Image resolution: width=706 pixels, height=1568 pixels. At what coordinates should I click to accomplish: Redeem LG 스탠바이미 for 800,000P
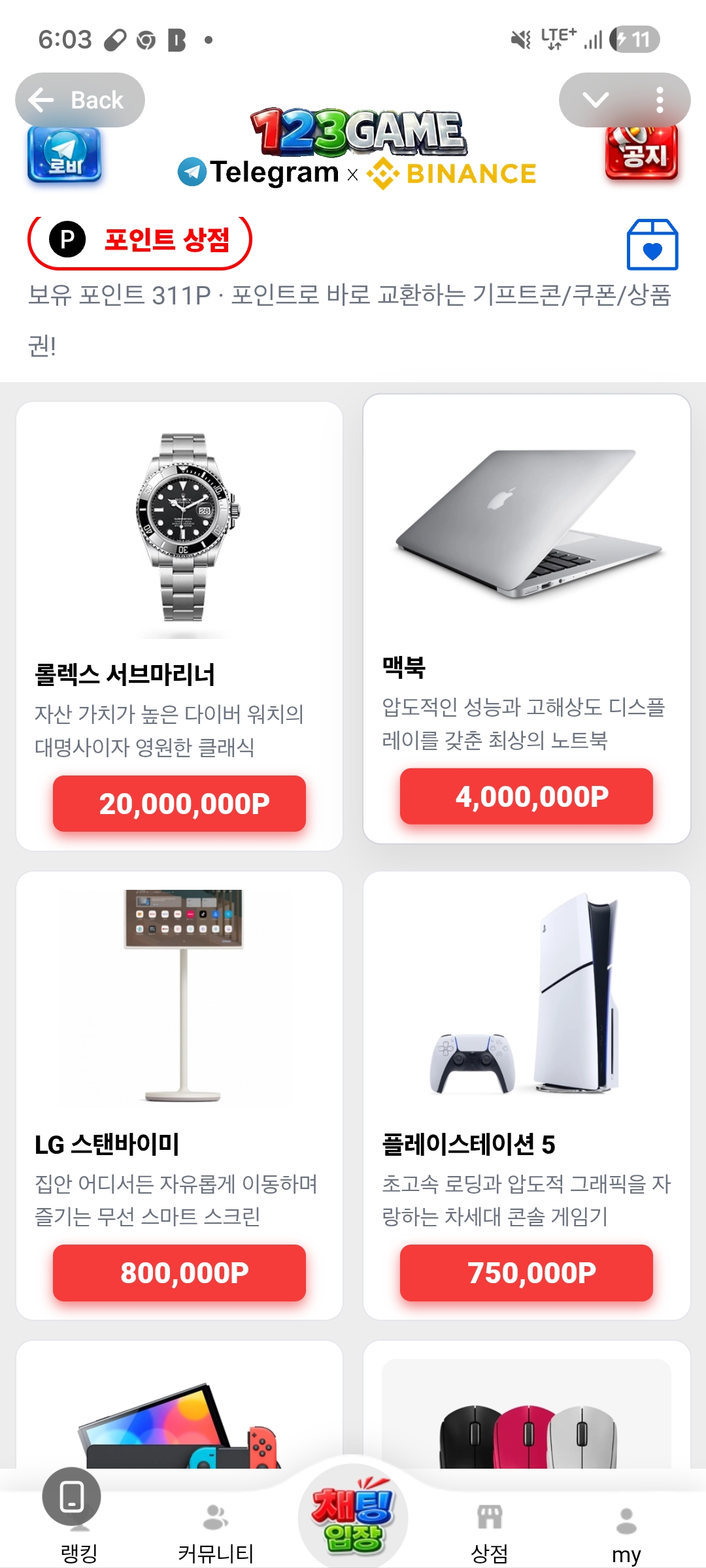pos(179,1273)
